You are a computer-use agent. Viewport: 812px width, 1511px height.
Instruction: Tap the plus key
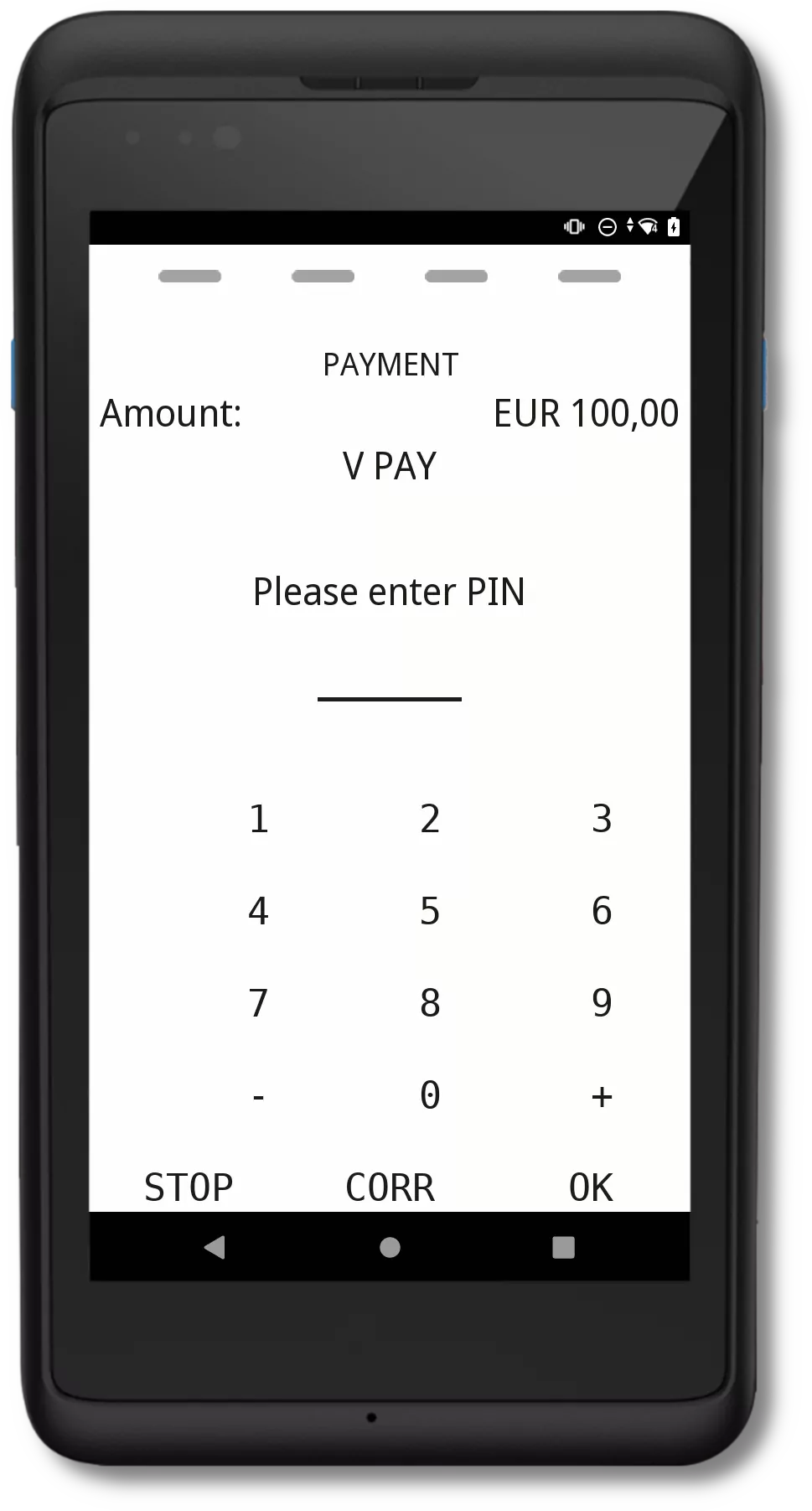point(602,1096)
